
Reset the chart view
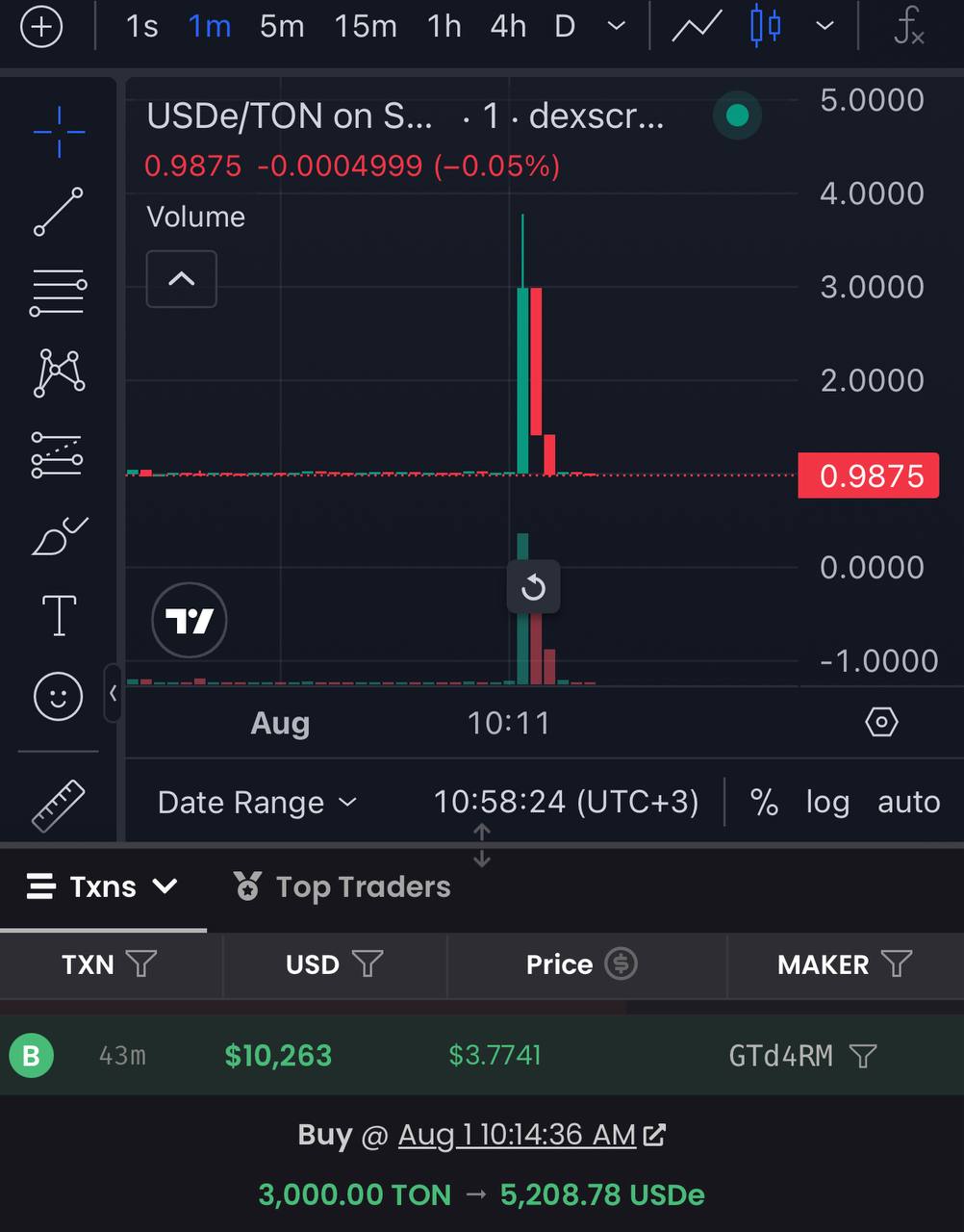pos(533,587)
